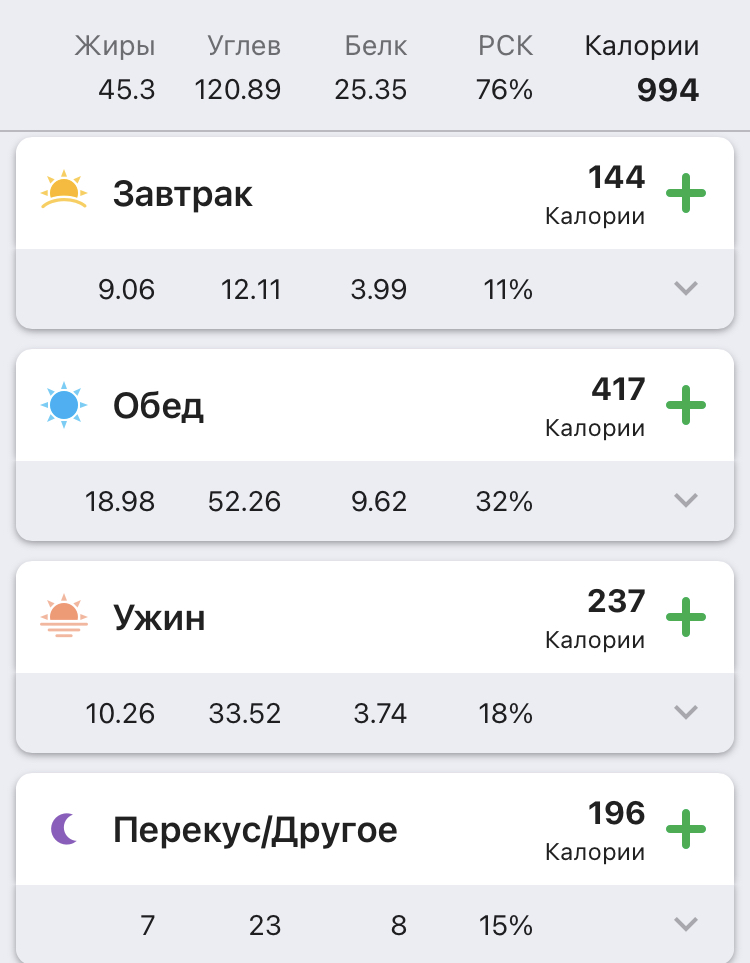The image size is (750, 963).
Task: Click the sunset icon for Ужин
Action: click(62, 616)
